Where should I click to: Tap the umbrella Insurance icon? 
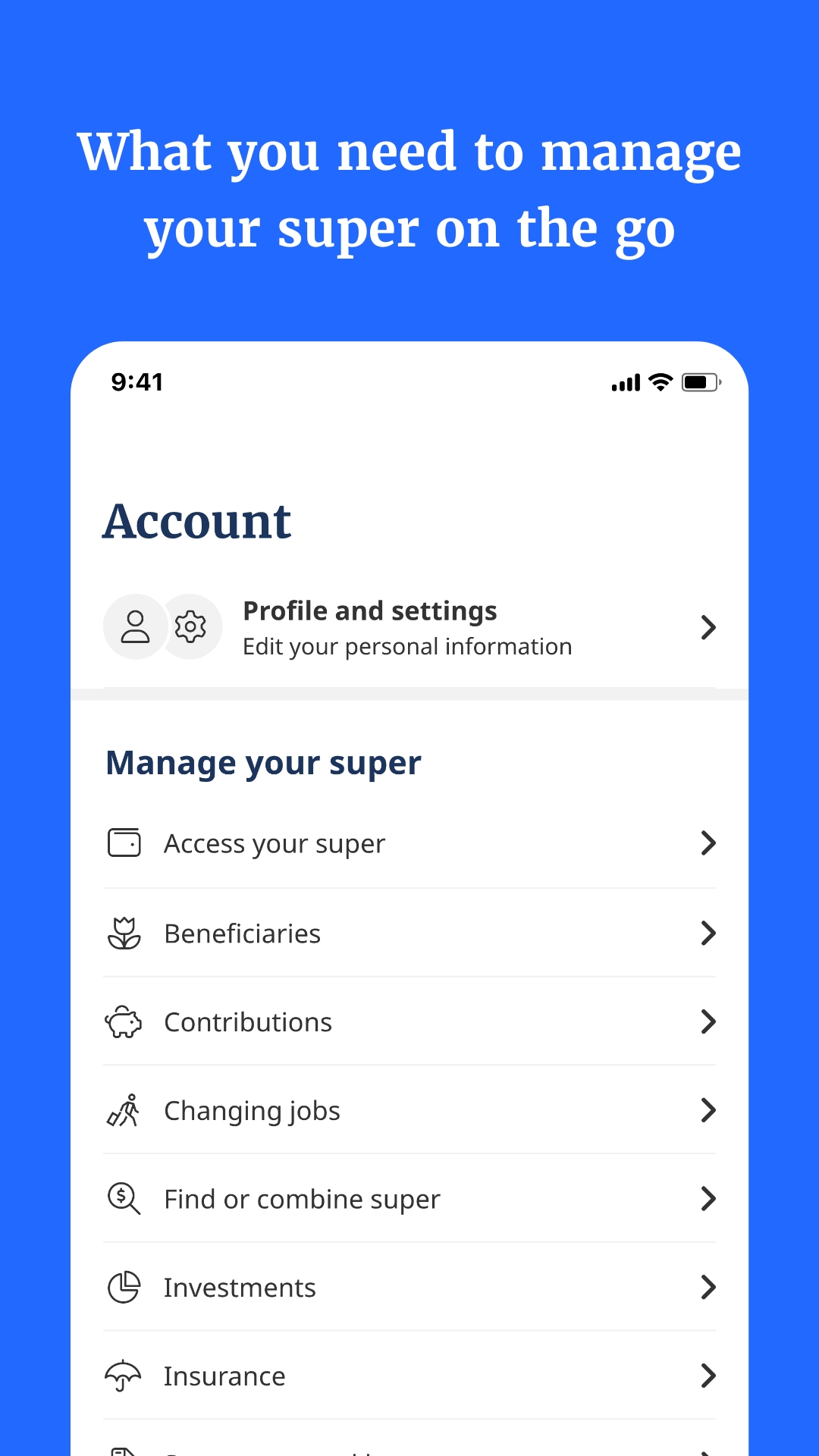pyautogui.click(x=124, y=1376)
